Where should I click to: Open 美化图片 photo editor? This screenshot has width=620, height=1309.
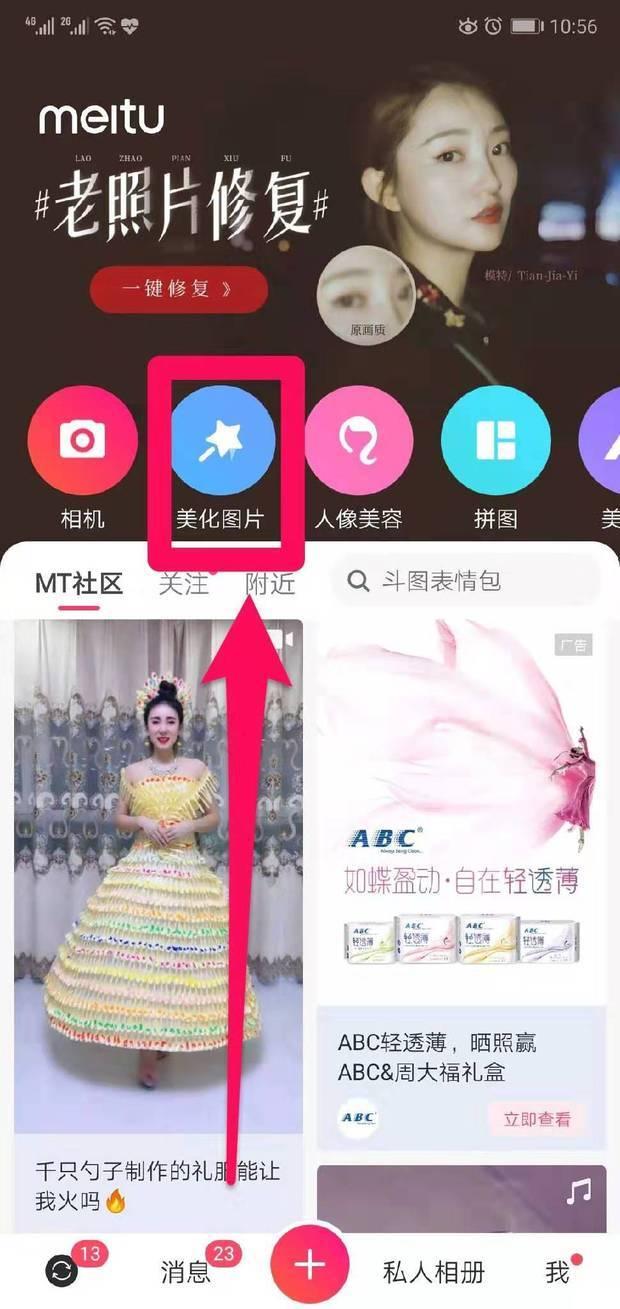pos(223,440)
